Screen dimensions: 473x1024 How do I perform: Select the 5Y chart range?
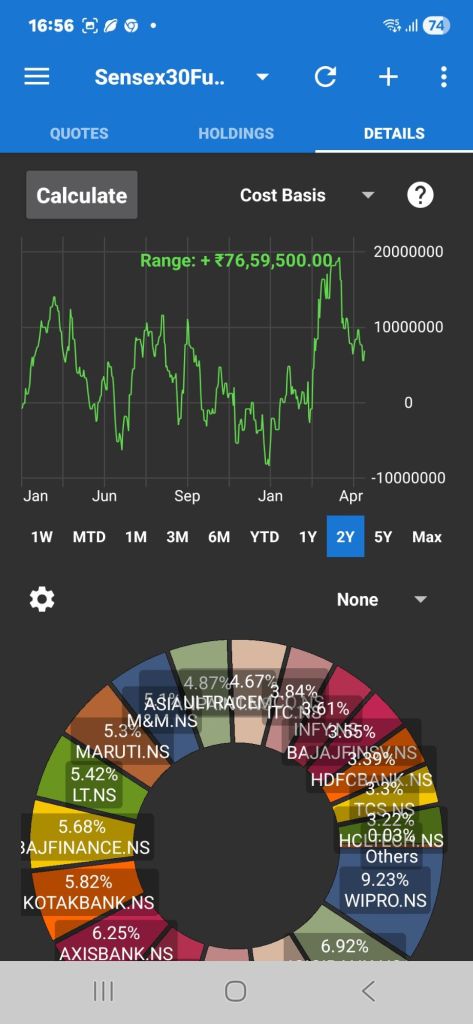383,537
